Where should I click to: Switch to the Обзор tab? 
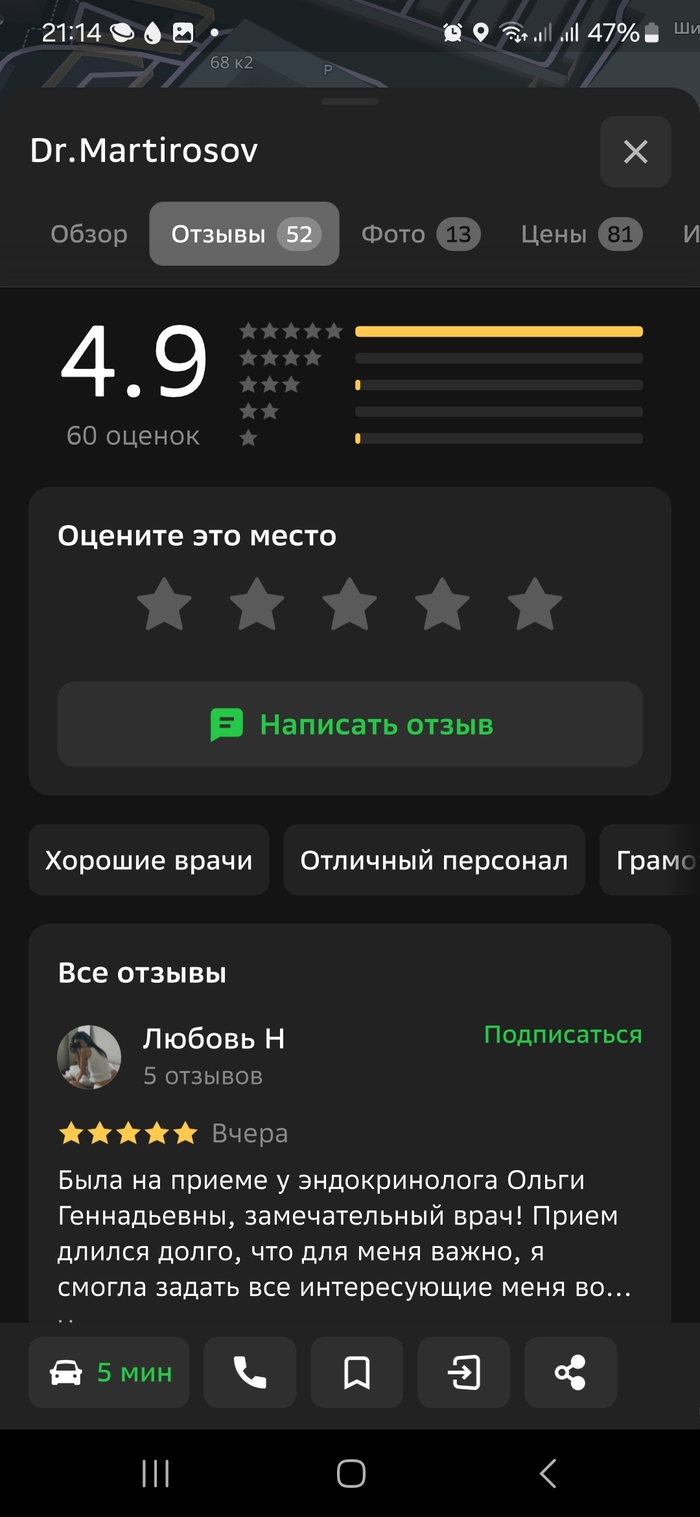click(89, 234)
